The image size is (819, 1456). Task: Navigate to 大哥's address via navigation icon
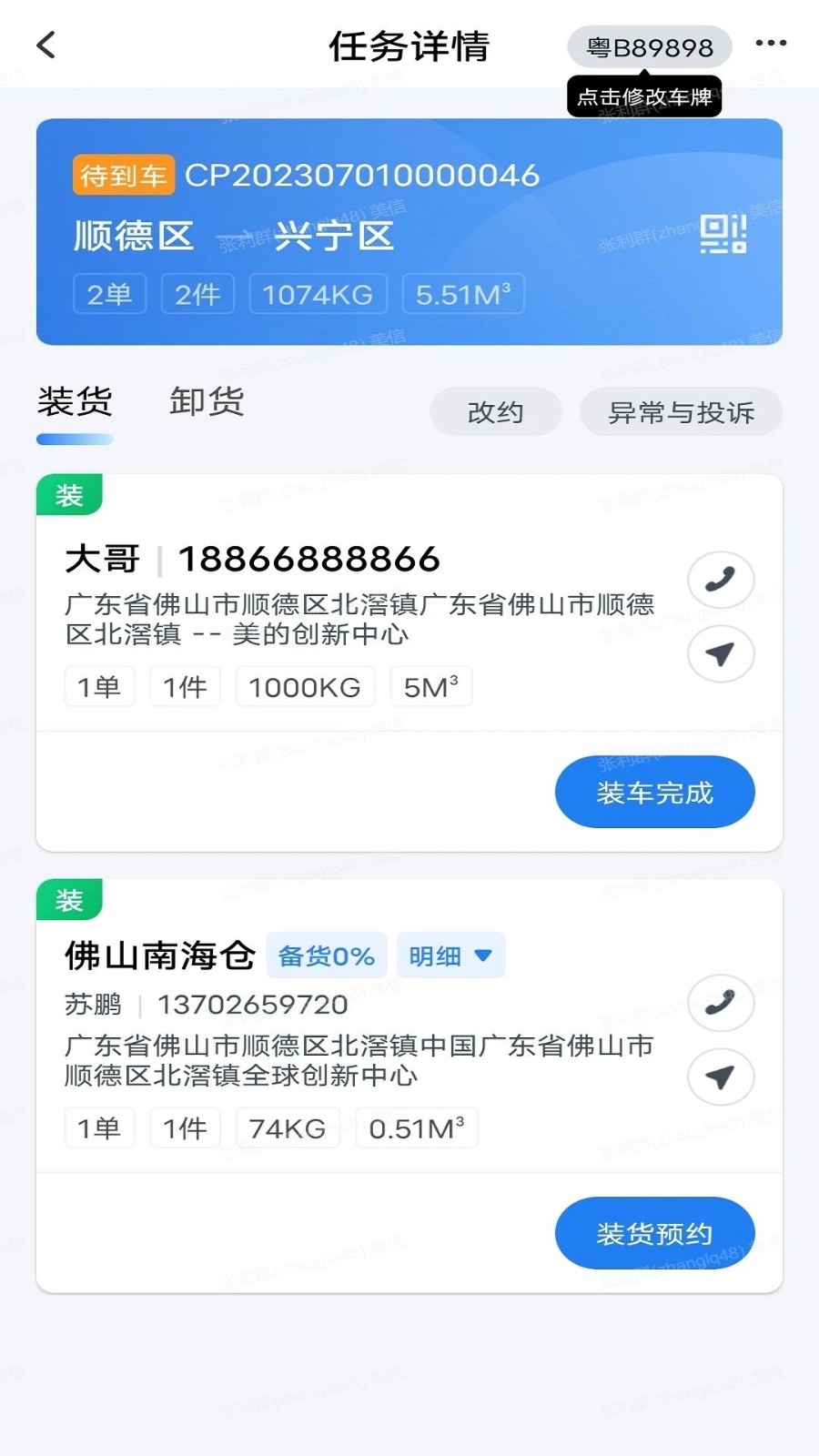click(x=720, y=654)
